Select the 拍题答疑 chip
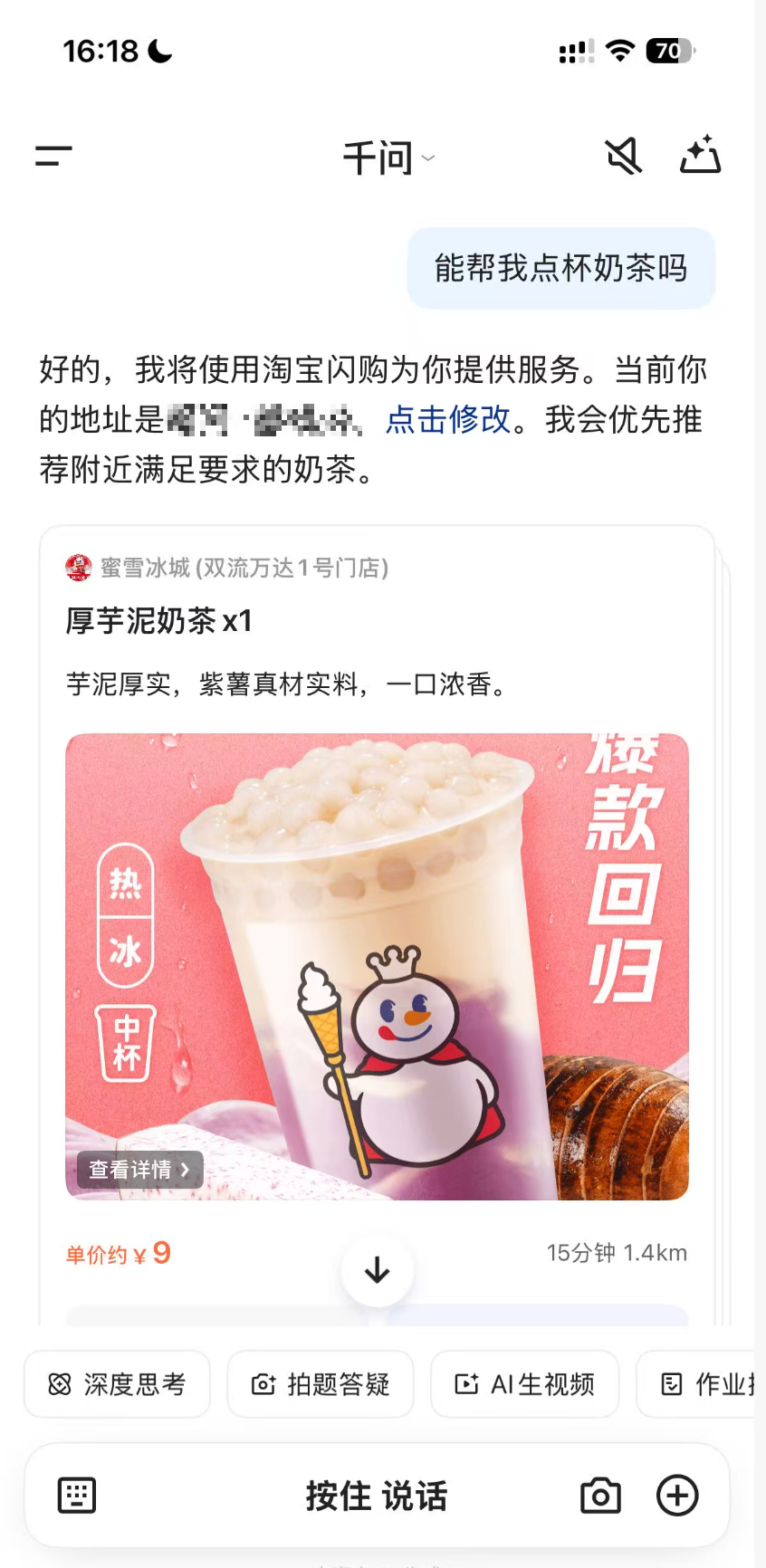 pos(321,1384)
